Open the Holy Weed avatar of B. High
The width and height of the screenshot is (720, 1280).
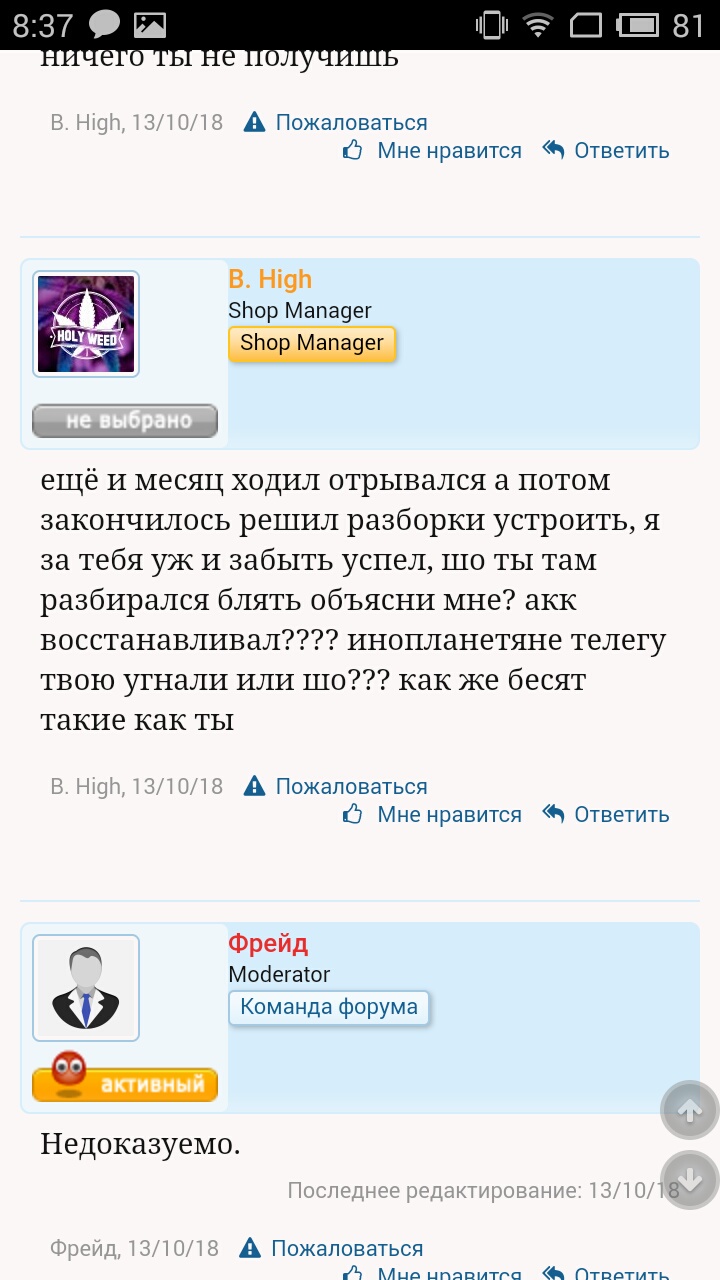pos(86,324)
